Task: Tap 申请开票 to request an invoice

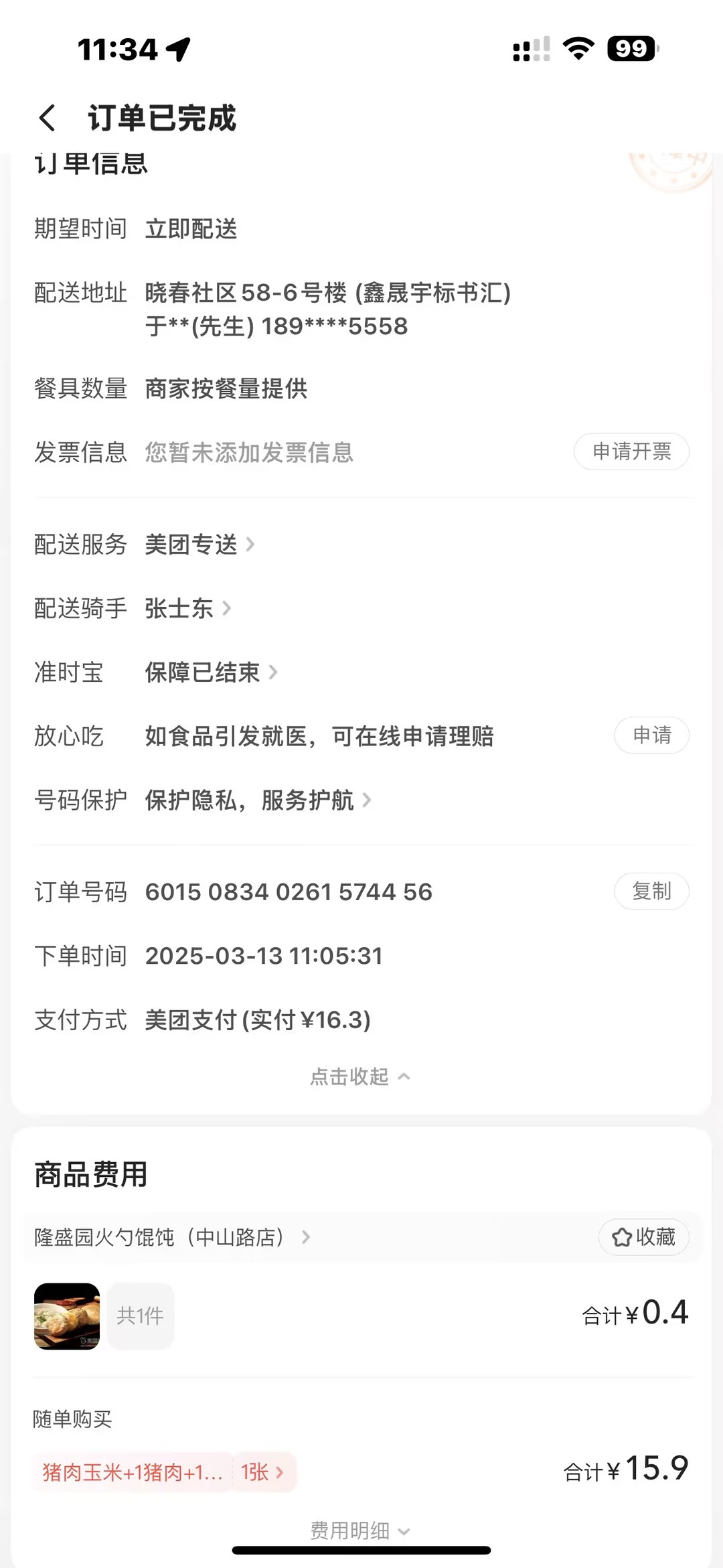Action: [x=631, y=451]
